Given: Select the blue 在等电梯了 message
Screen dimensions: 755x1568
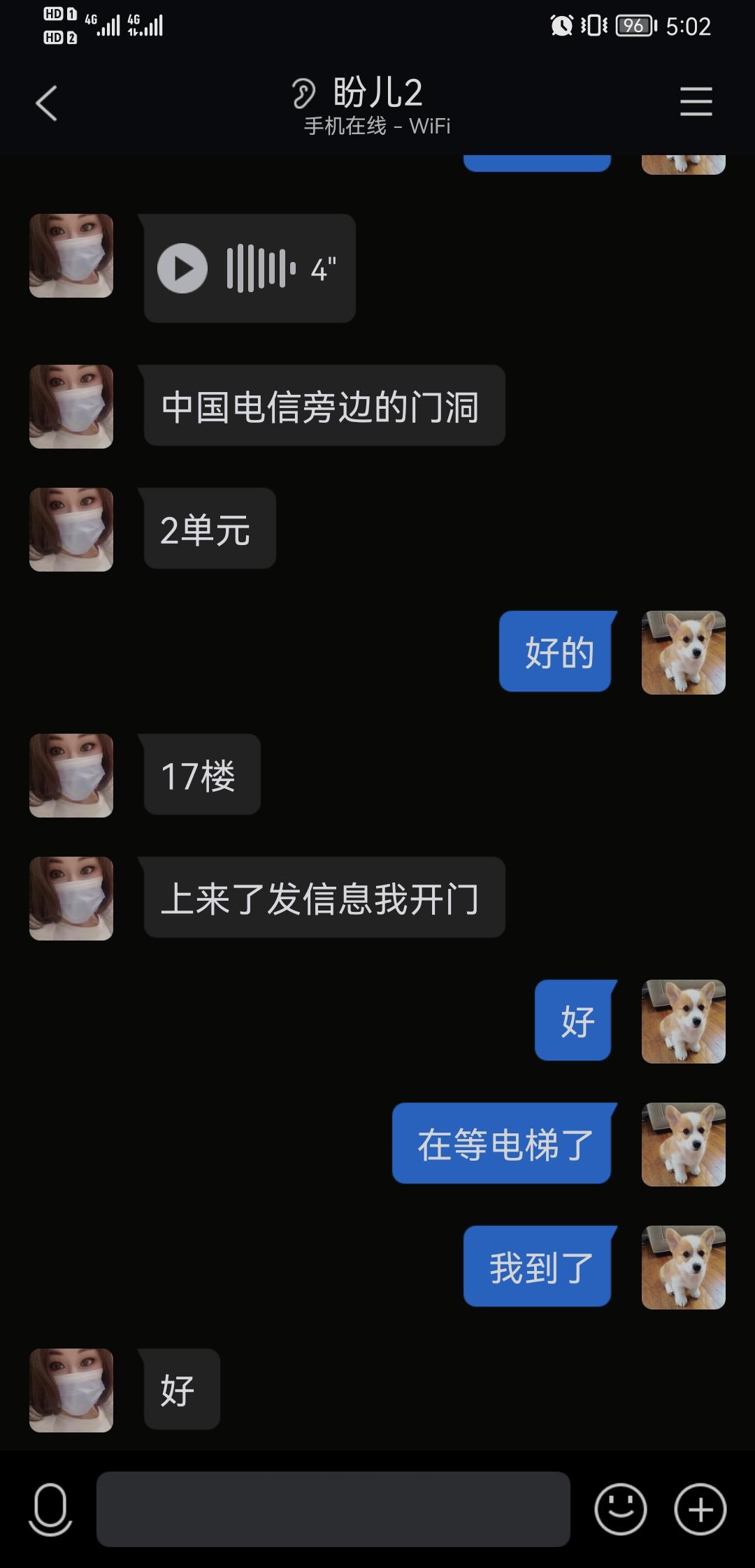Looking at the screenshot, I should click(501, 1143).
